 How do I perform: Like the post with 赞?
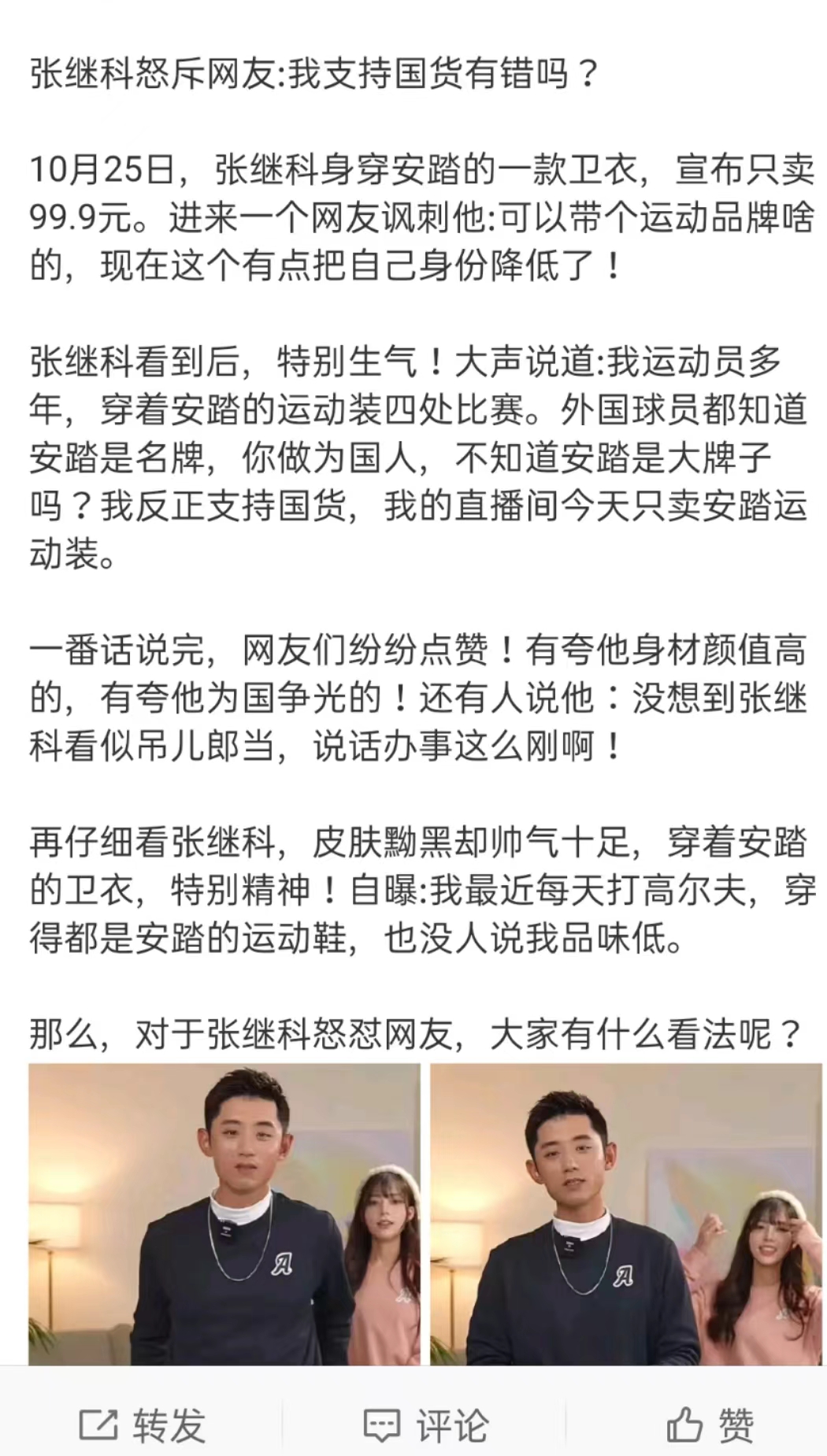click(x=710, y=1425)
